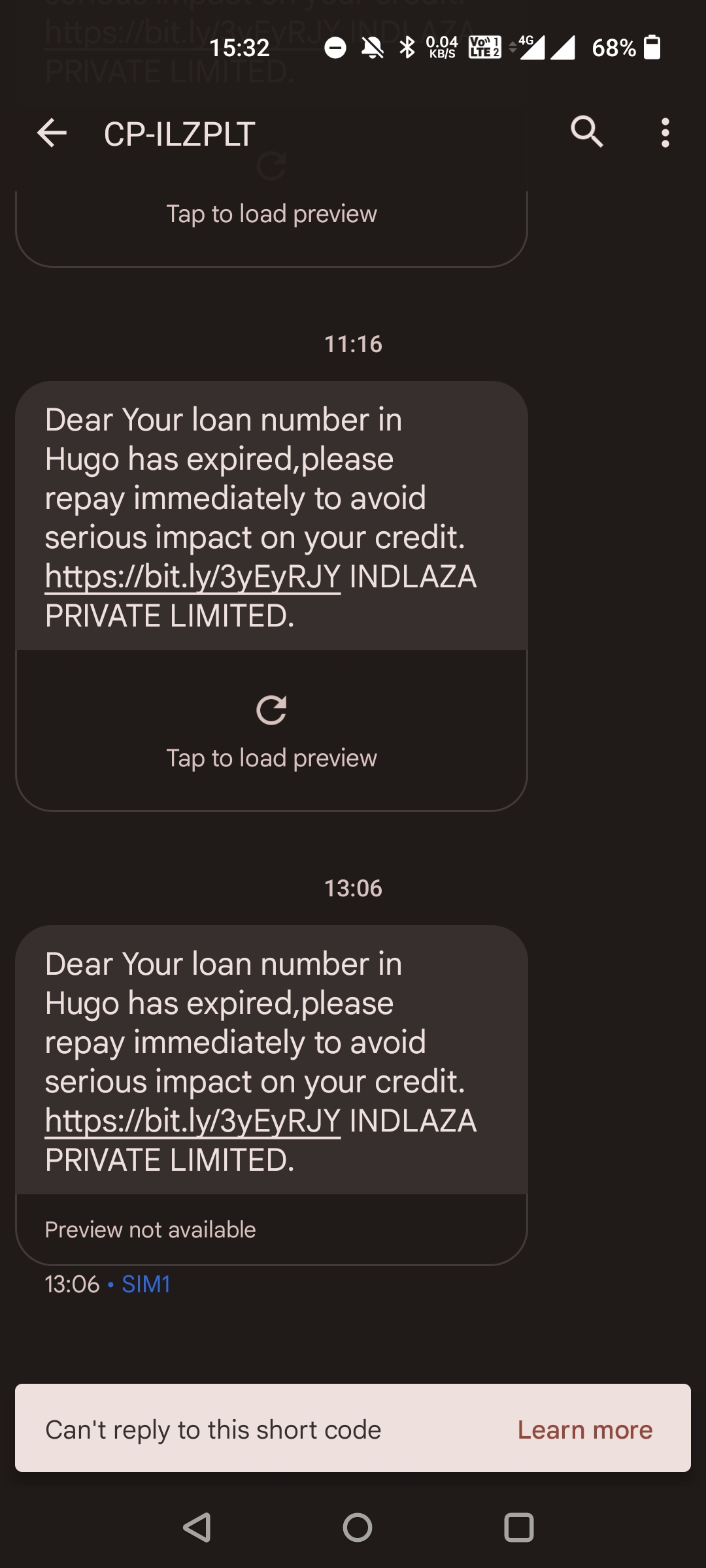The image size is (706, 1568).
Task: Open the bit.ly link in 11:16 message
Action: [x=192, y=577]
